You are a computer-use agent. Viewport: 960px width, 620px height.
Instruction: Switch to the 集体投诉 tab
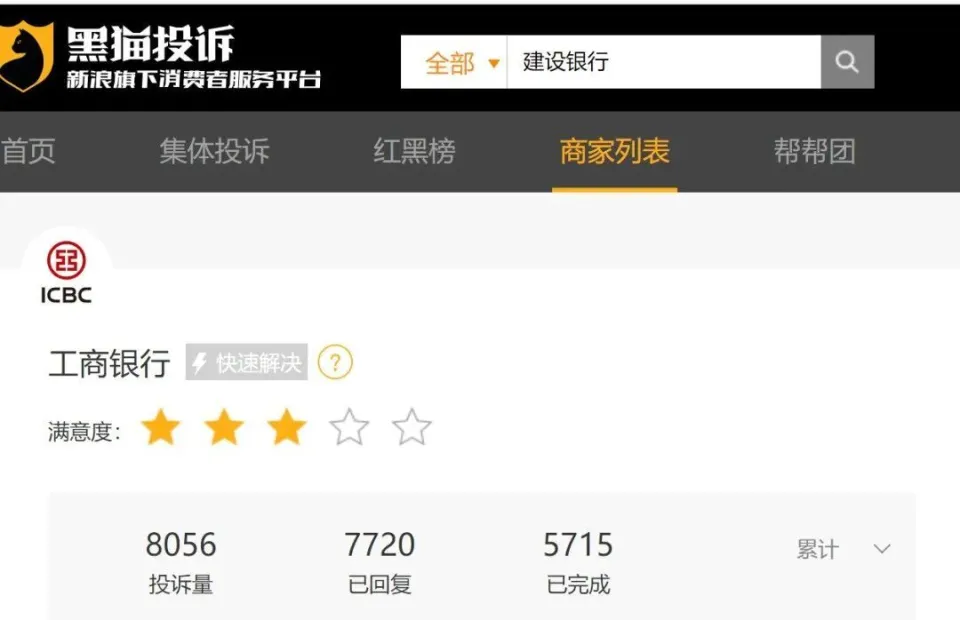(x=214, y=152)
